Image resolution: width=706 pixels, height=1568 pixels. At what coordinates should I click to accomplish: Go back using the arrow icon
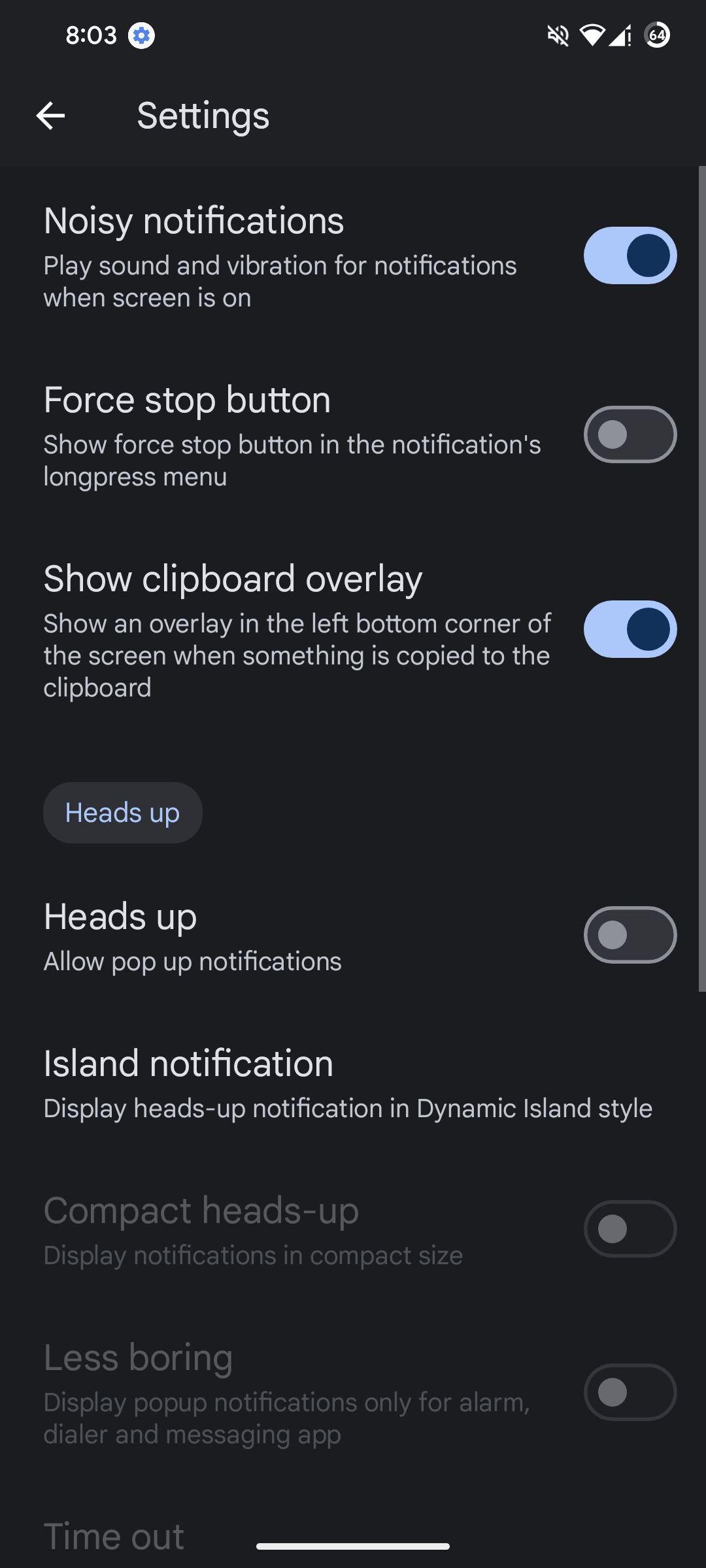tap(50, 116)
